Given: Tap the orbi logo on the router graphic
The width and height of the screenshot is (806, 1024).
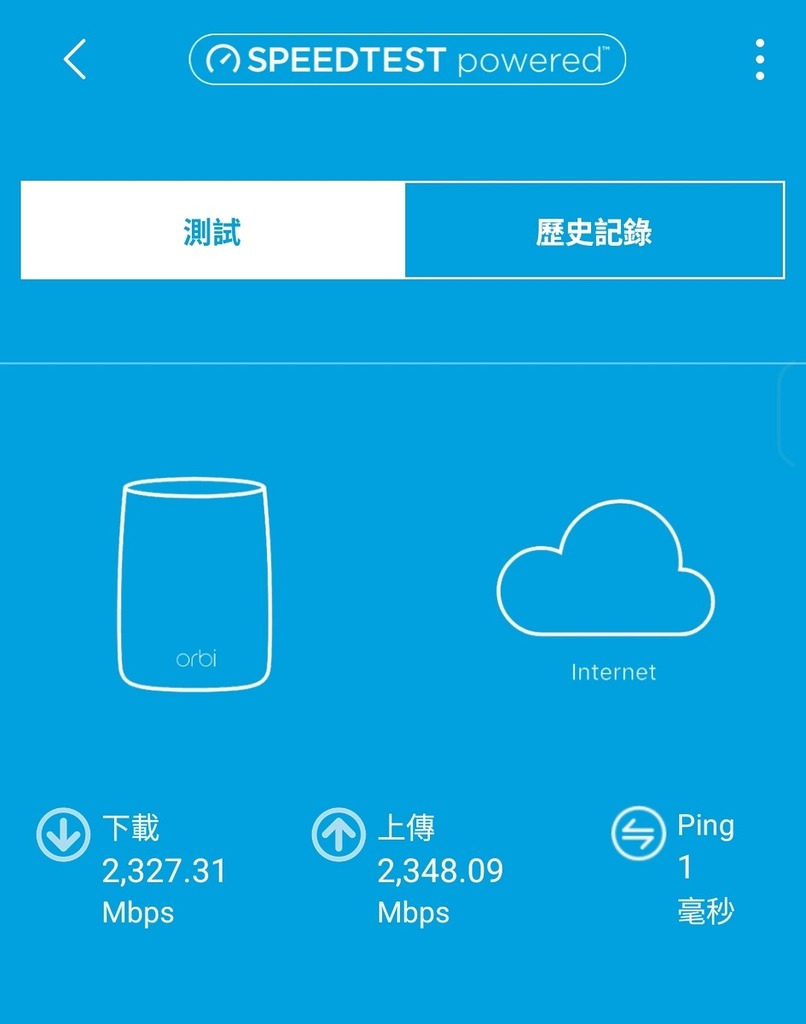Looking at the screenshot, I should click(x=195, y=658).
